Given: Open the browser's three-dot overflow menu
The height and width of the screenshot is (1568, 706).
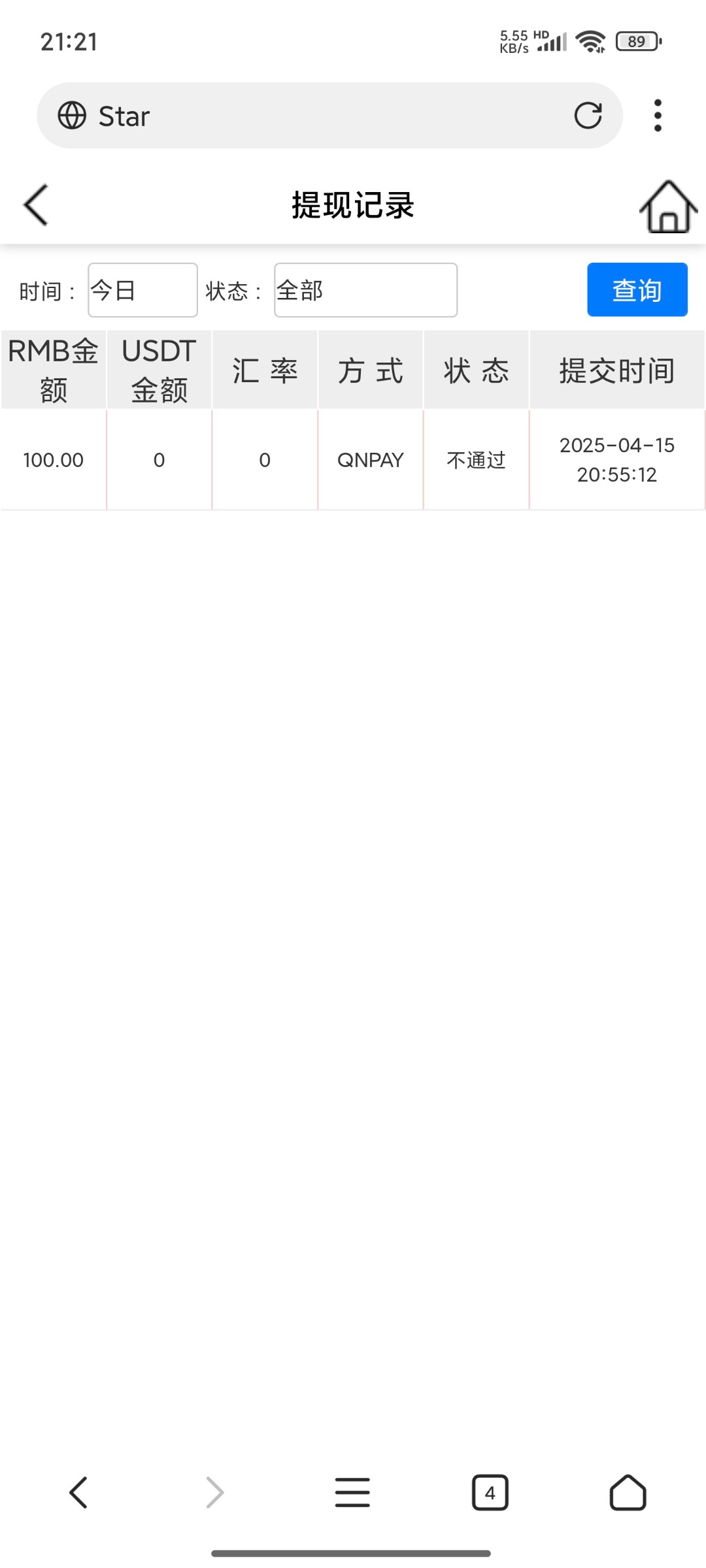Looking at the screenshot, I should pyautogui.click(x=658, y=116).
